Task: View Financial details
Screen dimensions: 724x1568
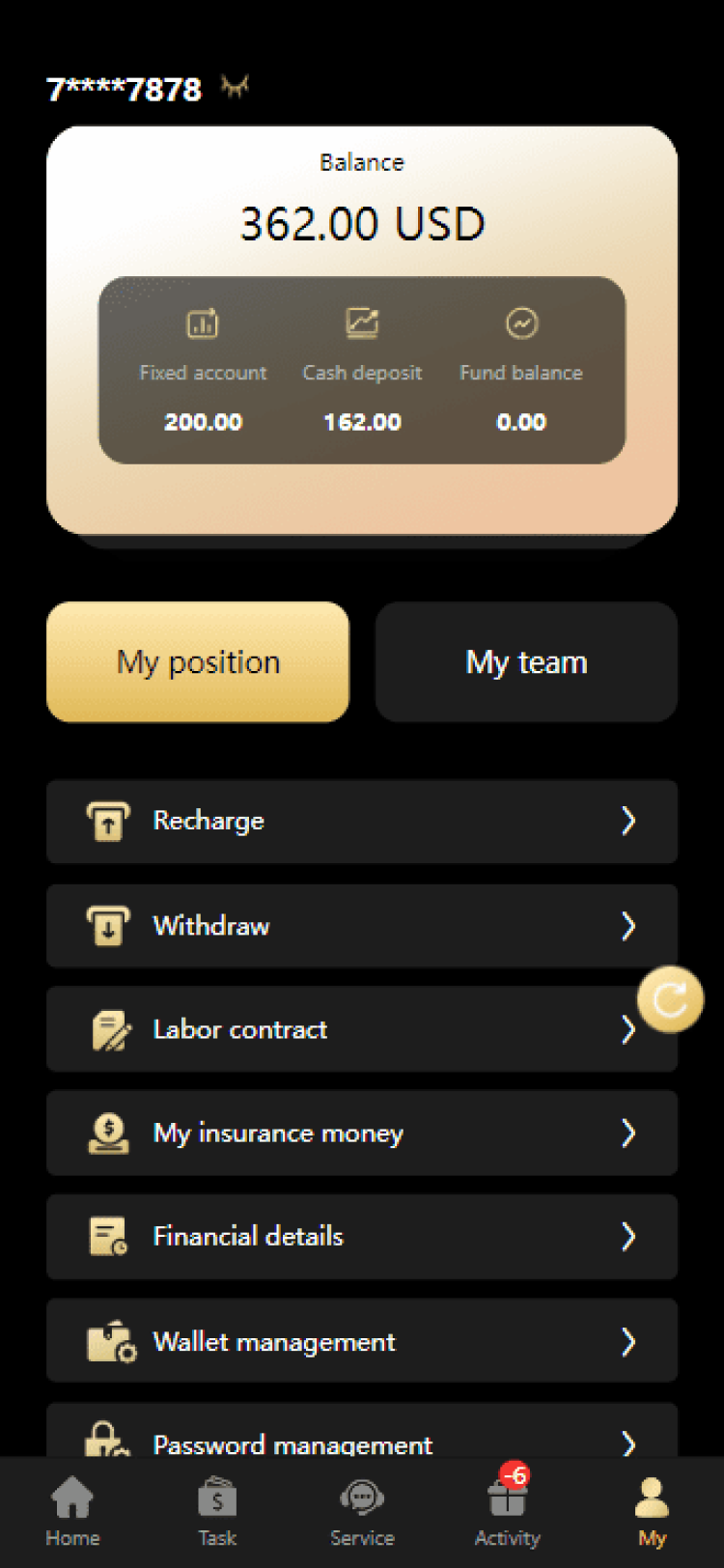Action: coord(362,1237)
